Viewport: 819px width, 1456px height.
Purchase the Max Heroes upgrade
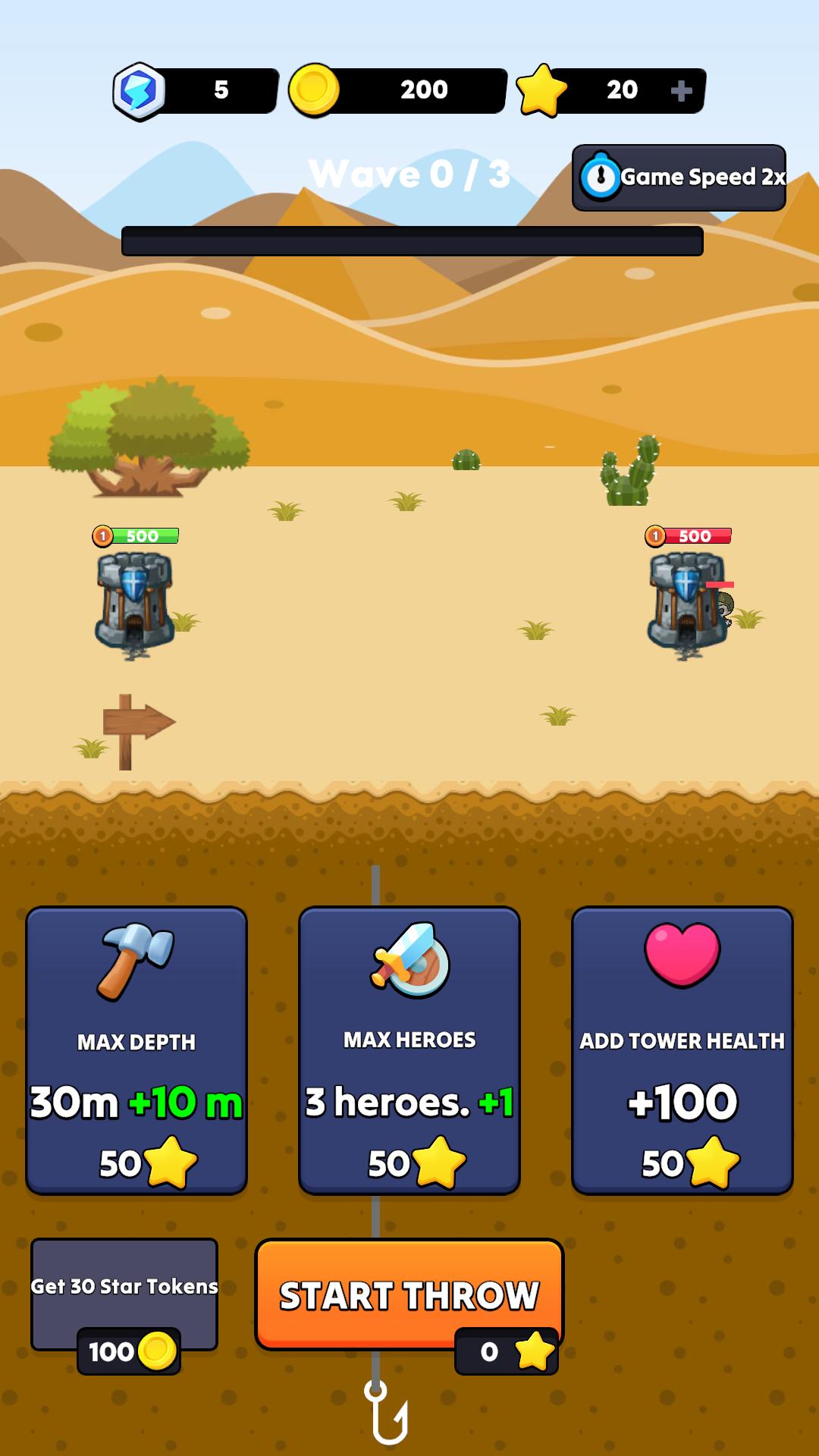(x=409, y=1050)
